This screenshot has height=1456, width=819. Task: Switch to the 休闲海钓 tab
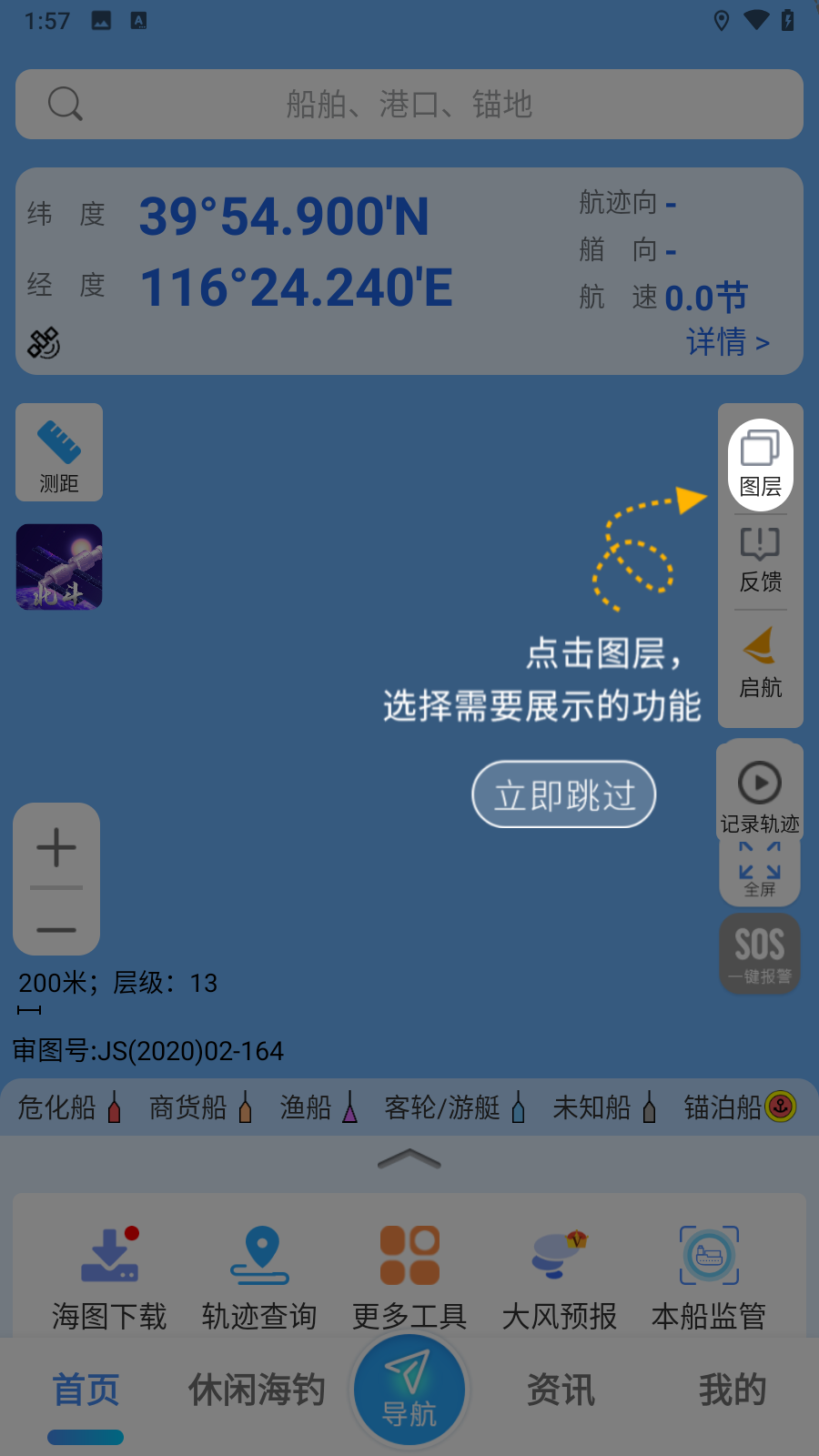click(257, 1390)
